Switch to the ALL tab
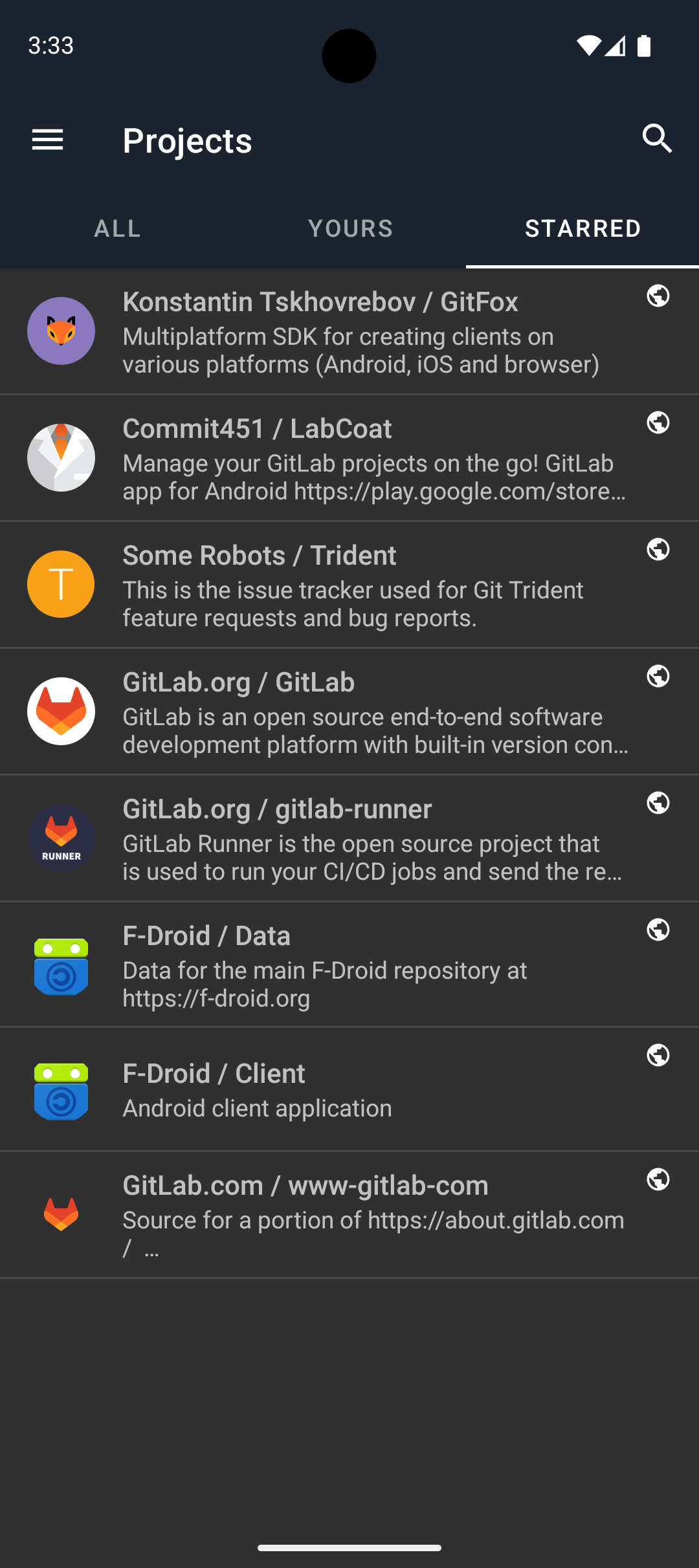The height and width of the screenshot is (1568, 699). click(116, 228)
